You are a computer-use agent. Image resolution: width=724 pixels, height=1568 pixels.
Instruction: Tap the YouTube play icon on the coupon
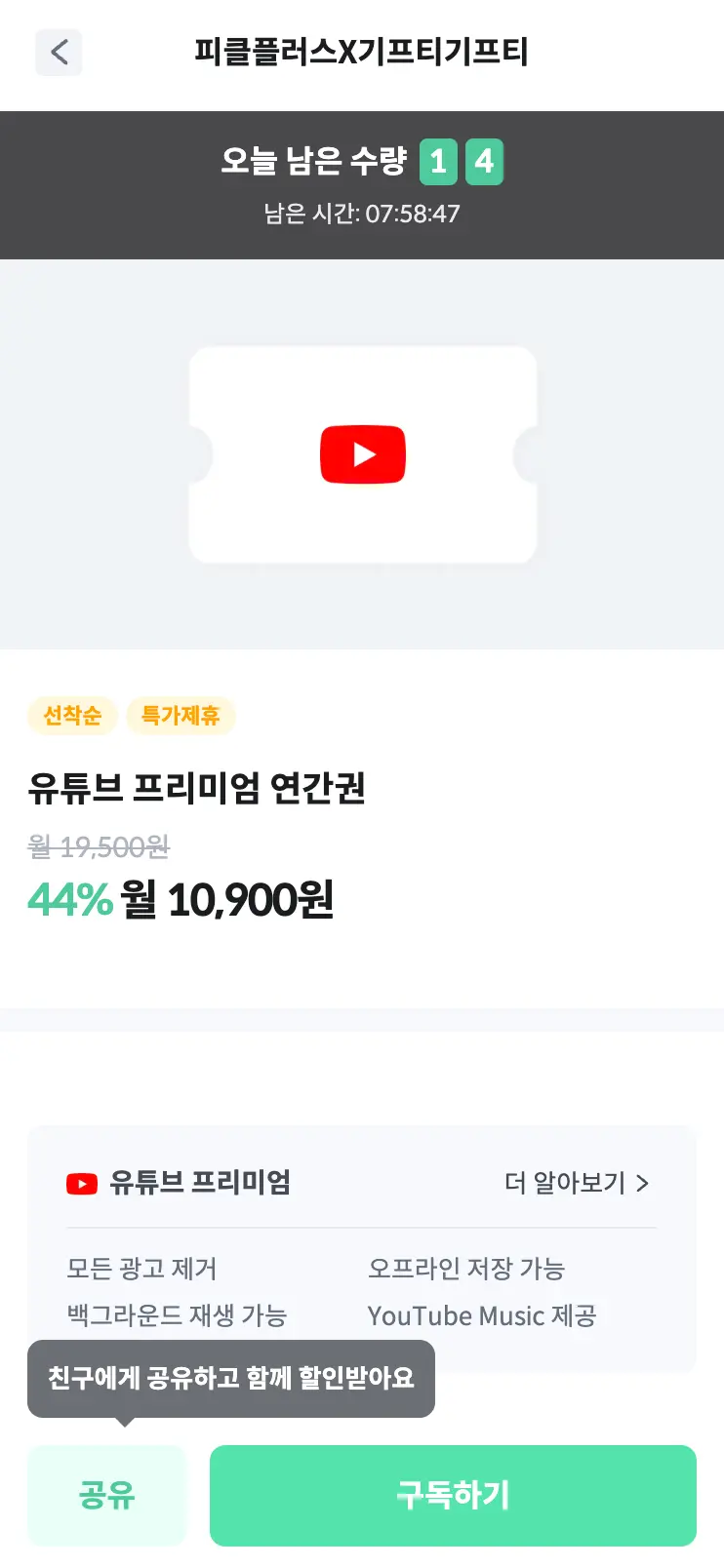coord(363,453)
